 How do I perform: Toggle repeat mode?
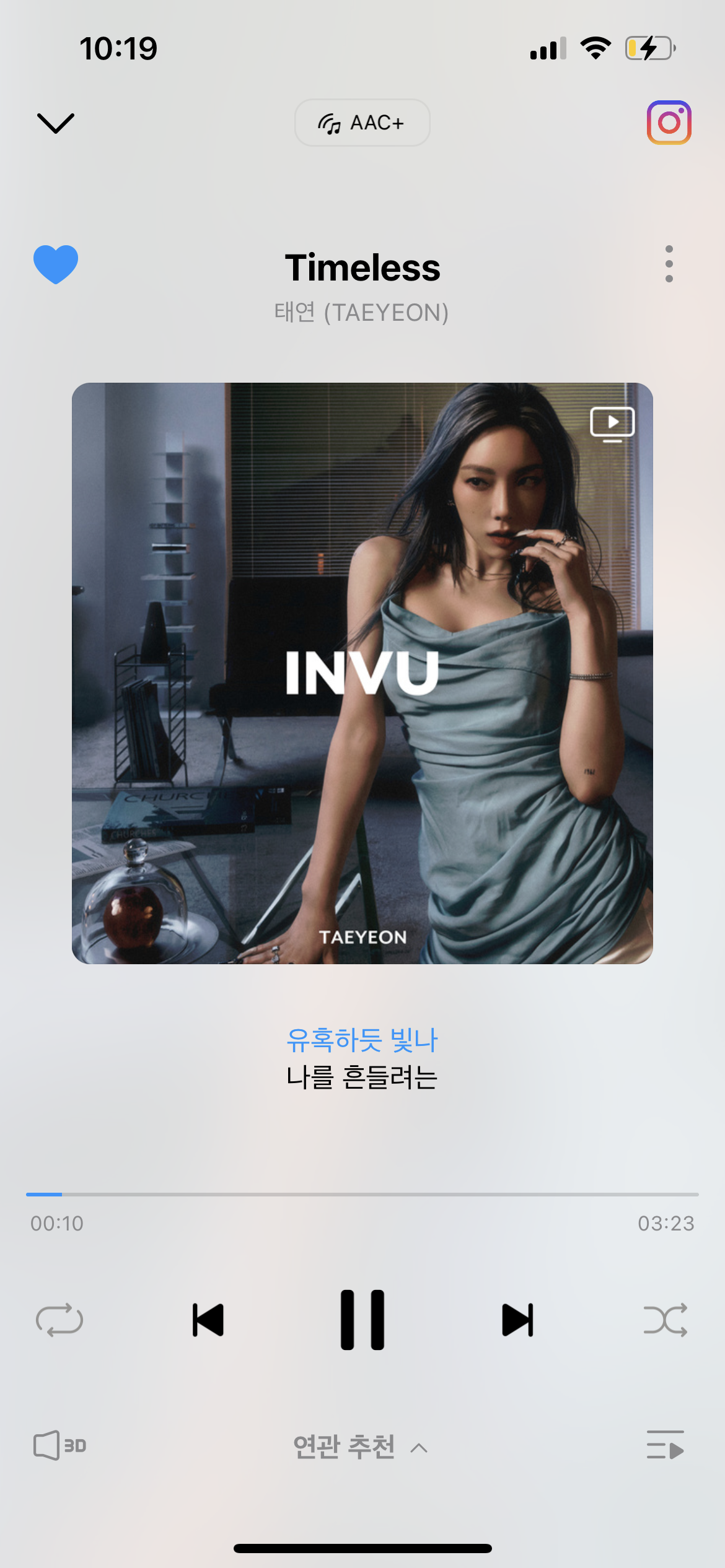point(59,1320)
